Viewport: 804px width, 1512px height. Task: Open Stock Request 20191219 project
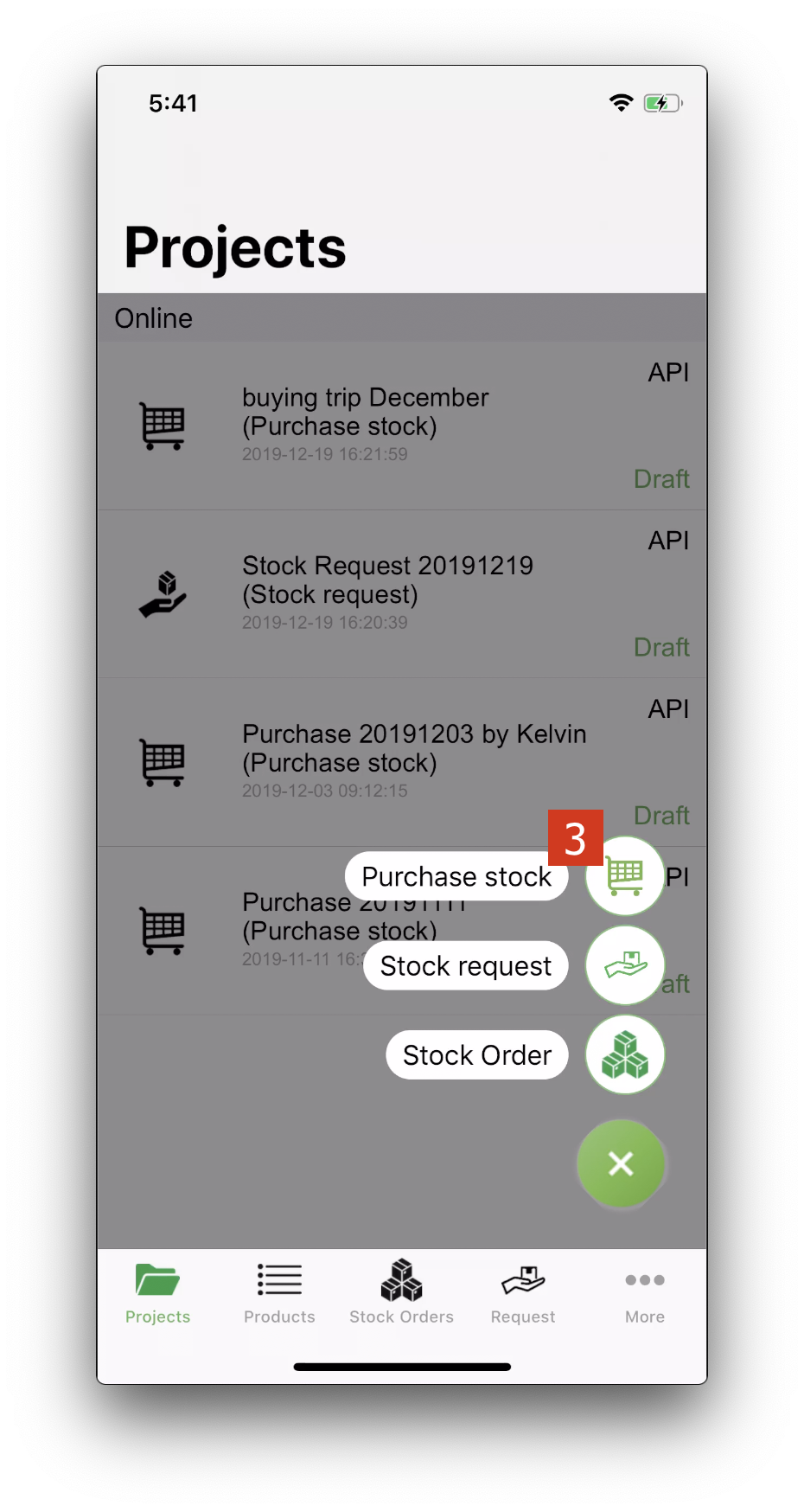401,593
